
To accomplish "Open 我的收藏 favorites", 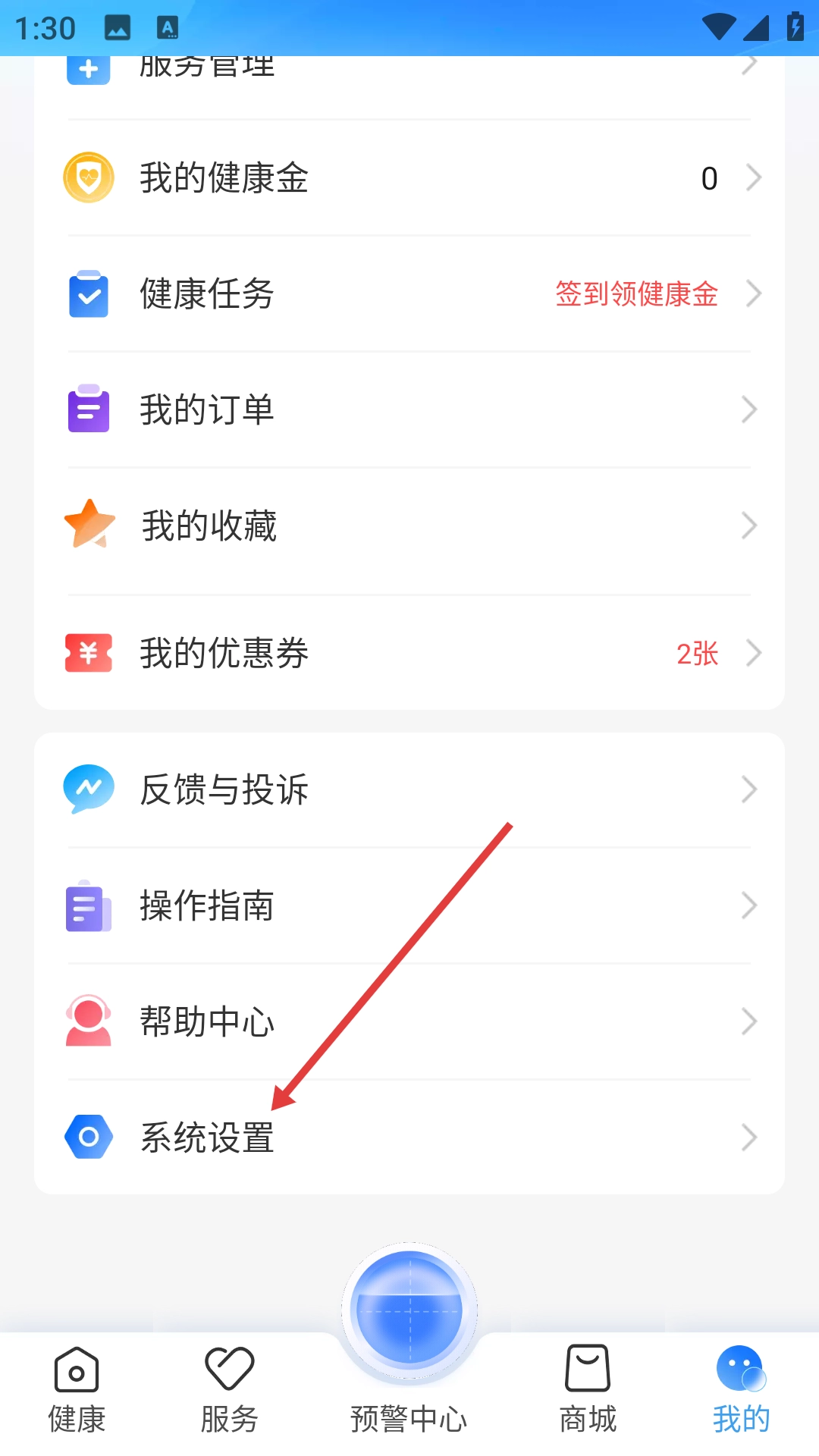I will coord(409,526).
